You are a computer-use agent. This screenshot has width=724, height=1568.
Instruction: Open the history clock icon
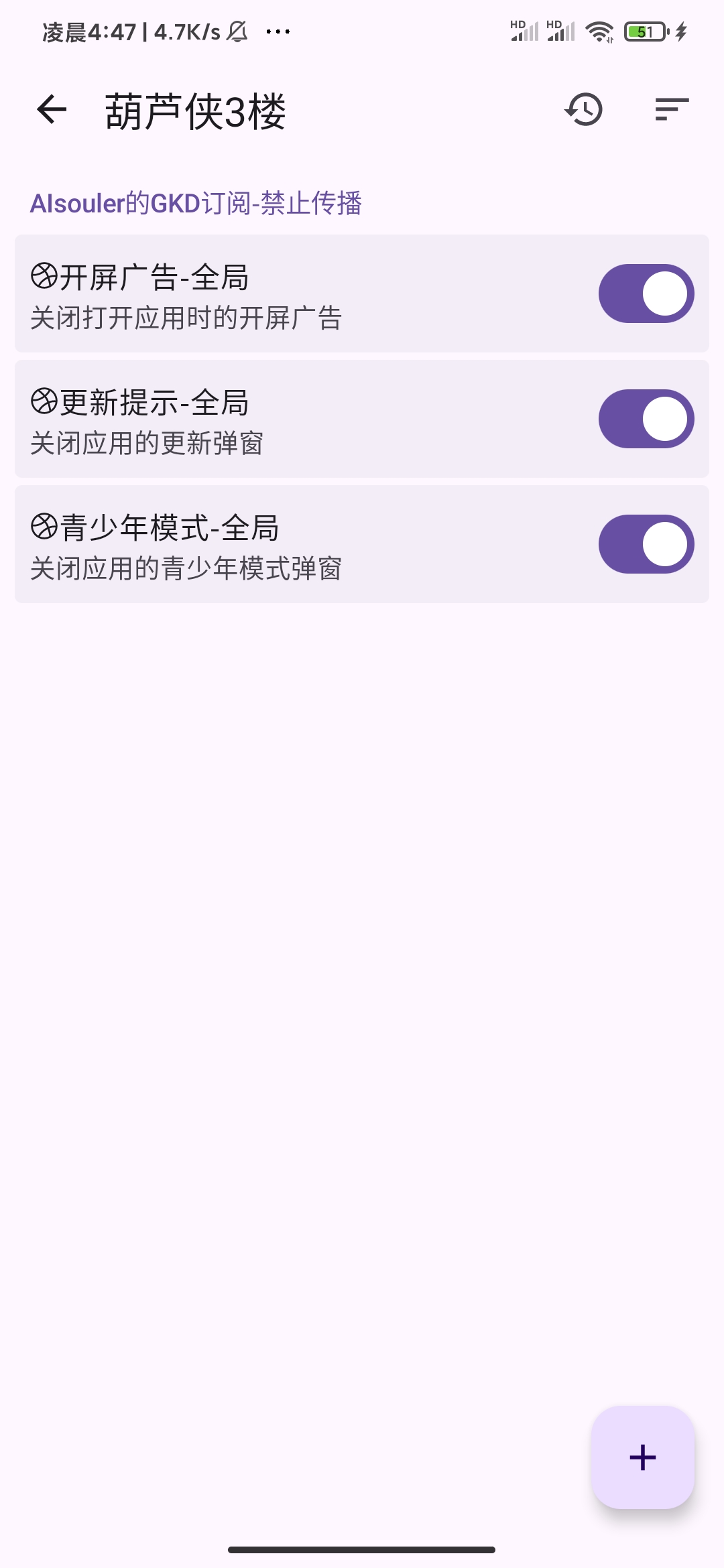(x=583, y=110)
